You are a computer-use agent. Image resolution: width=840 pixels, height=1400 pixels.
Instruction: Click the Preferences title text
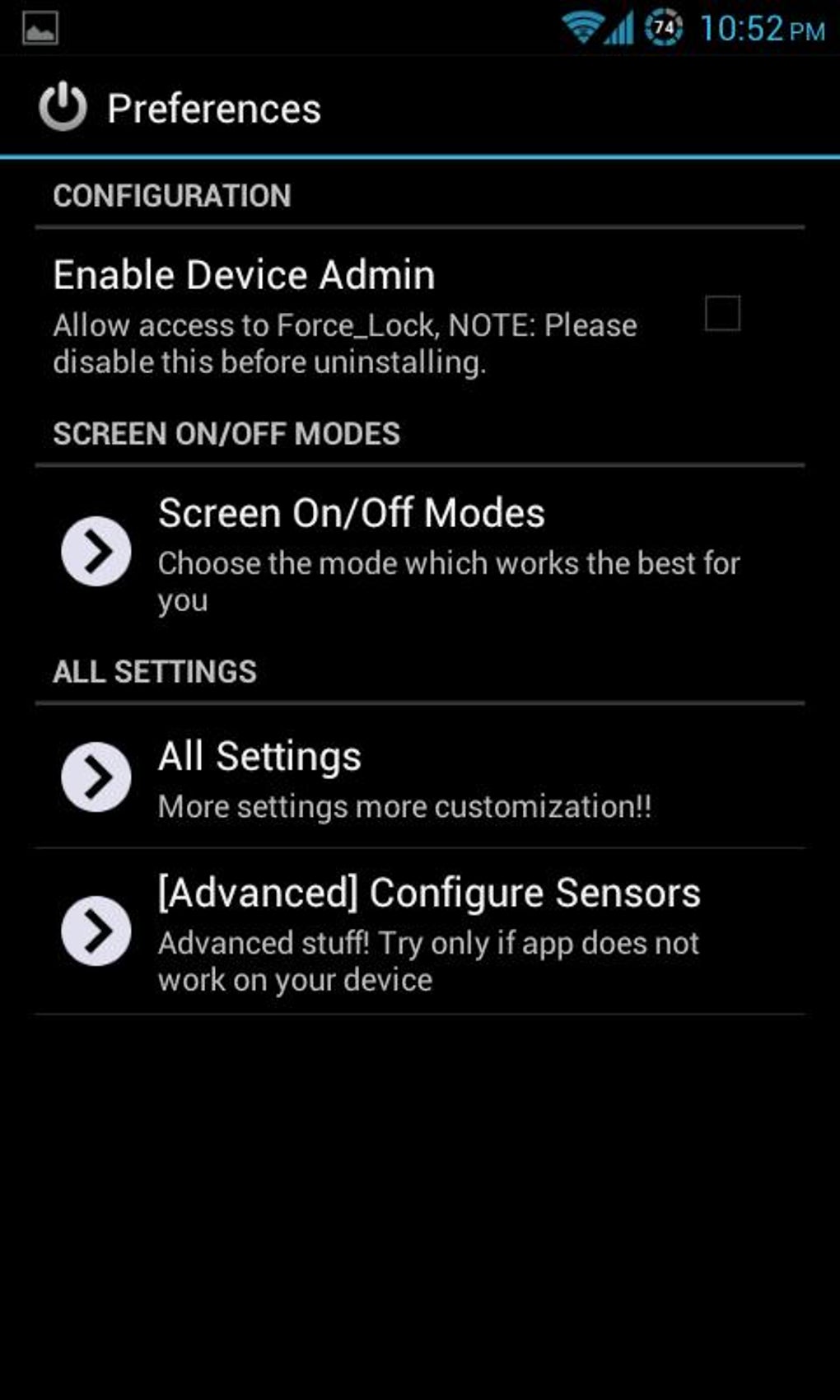[215, 106]
